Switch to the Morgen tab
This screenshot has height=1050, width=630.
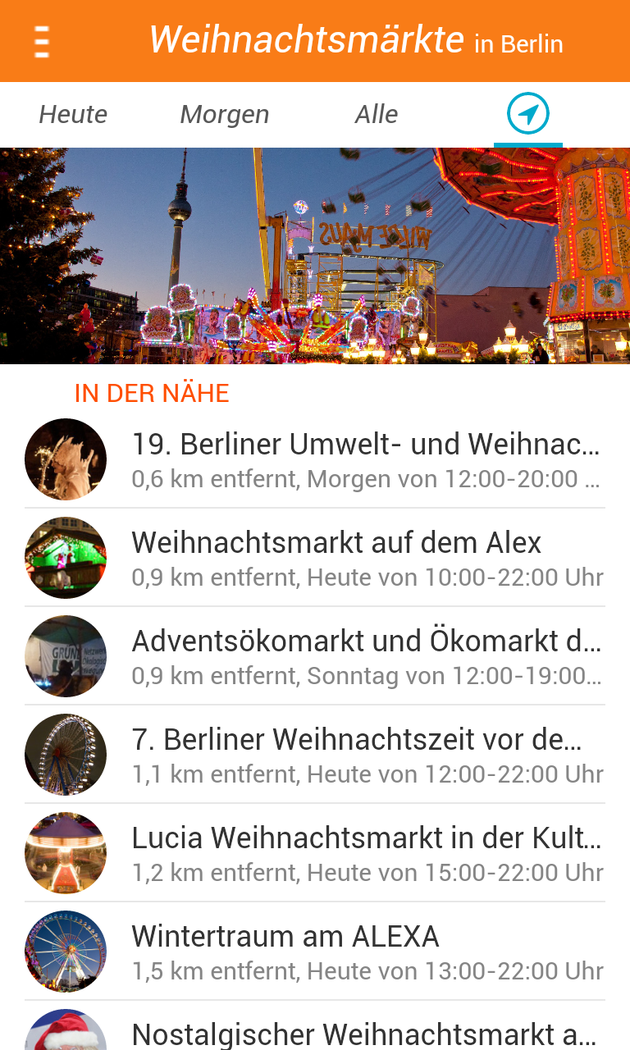[x=224, y=115]
